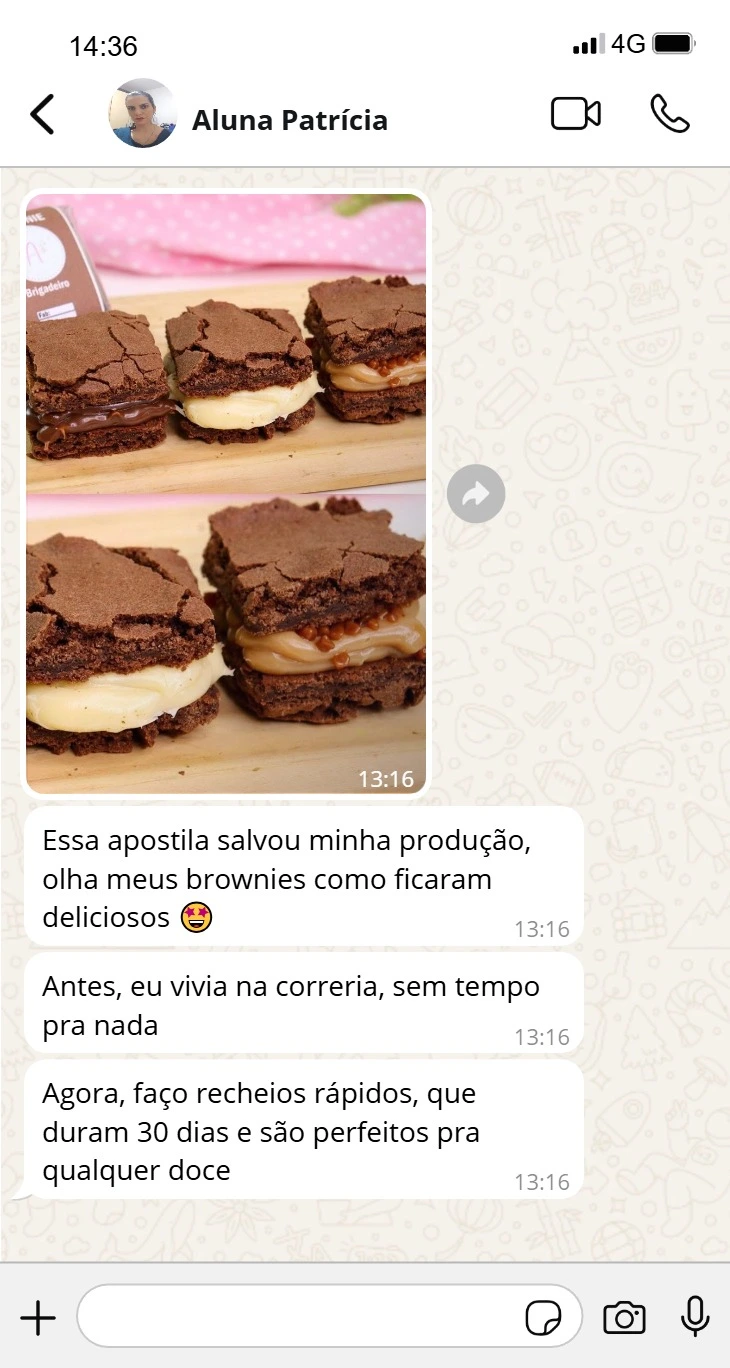Image resolution: width=730 pixels, height=1368 pixels.
Task: Forward the brownies photo
Action: tap(476, 493)
